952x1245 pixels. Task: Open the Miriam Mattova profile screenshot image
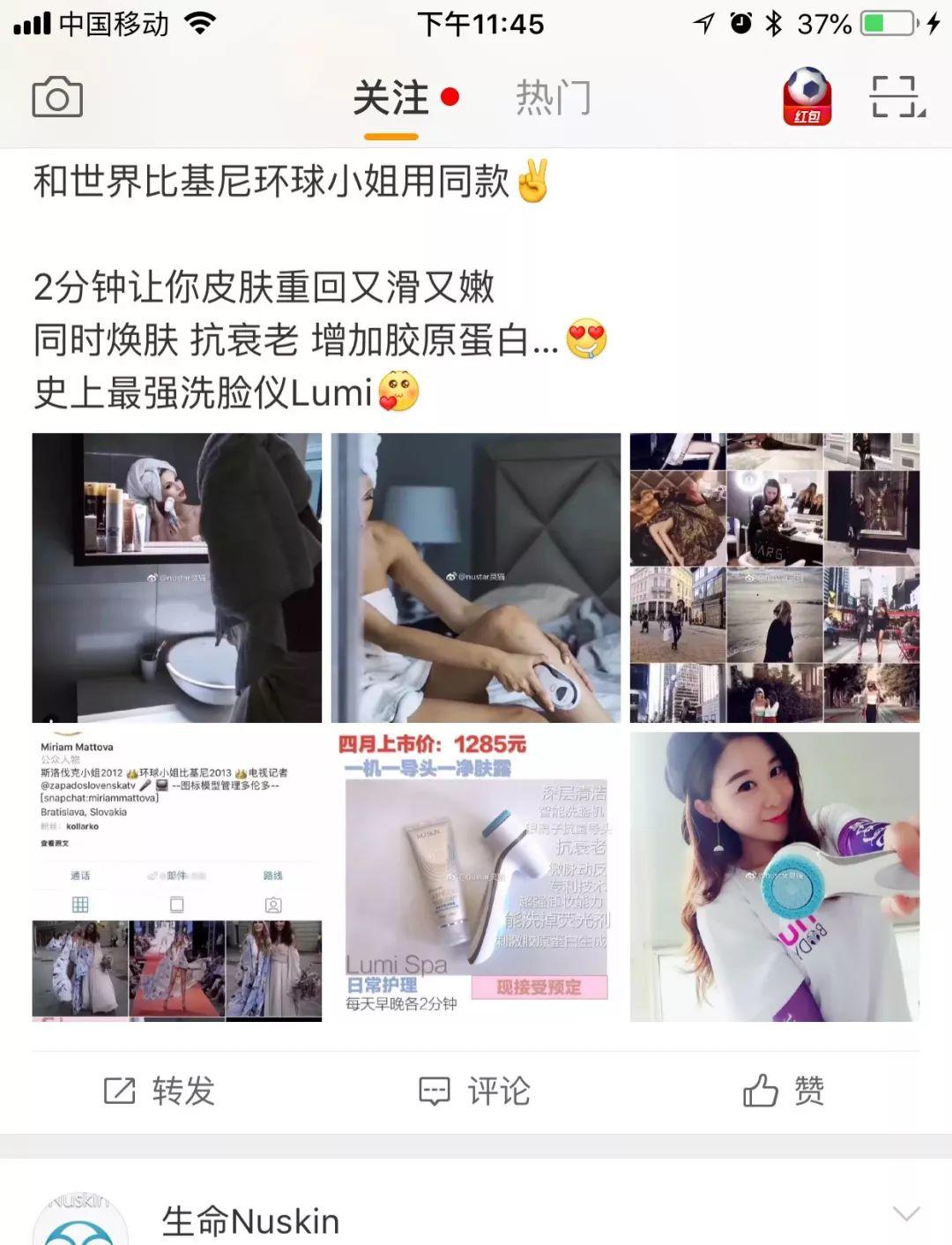[176, 876]
